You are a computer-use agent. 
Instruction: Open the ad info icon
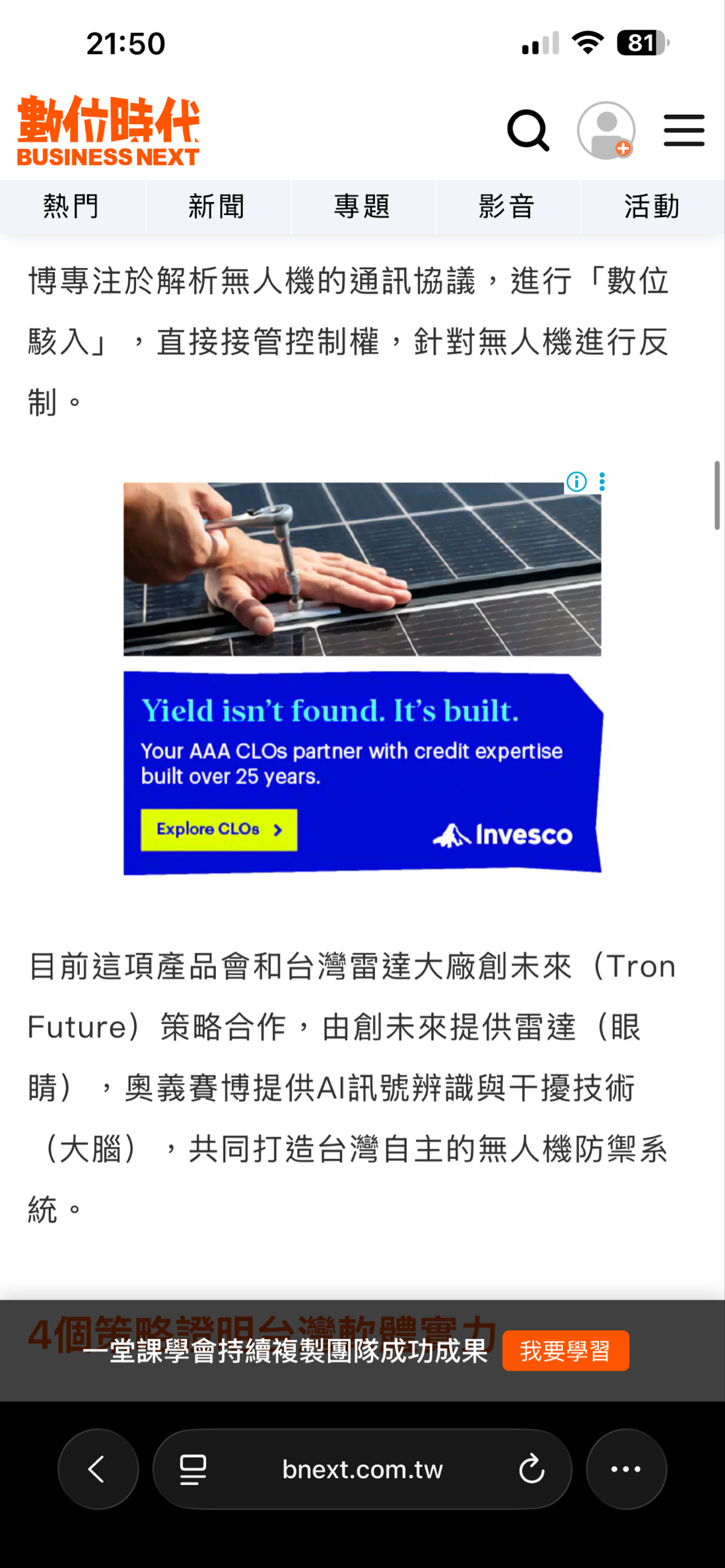[x=576, y=482]
